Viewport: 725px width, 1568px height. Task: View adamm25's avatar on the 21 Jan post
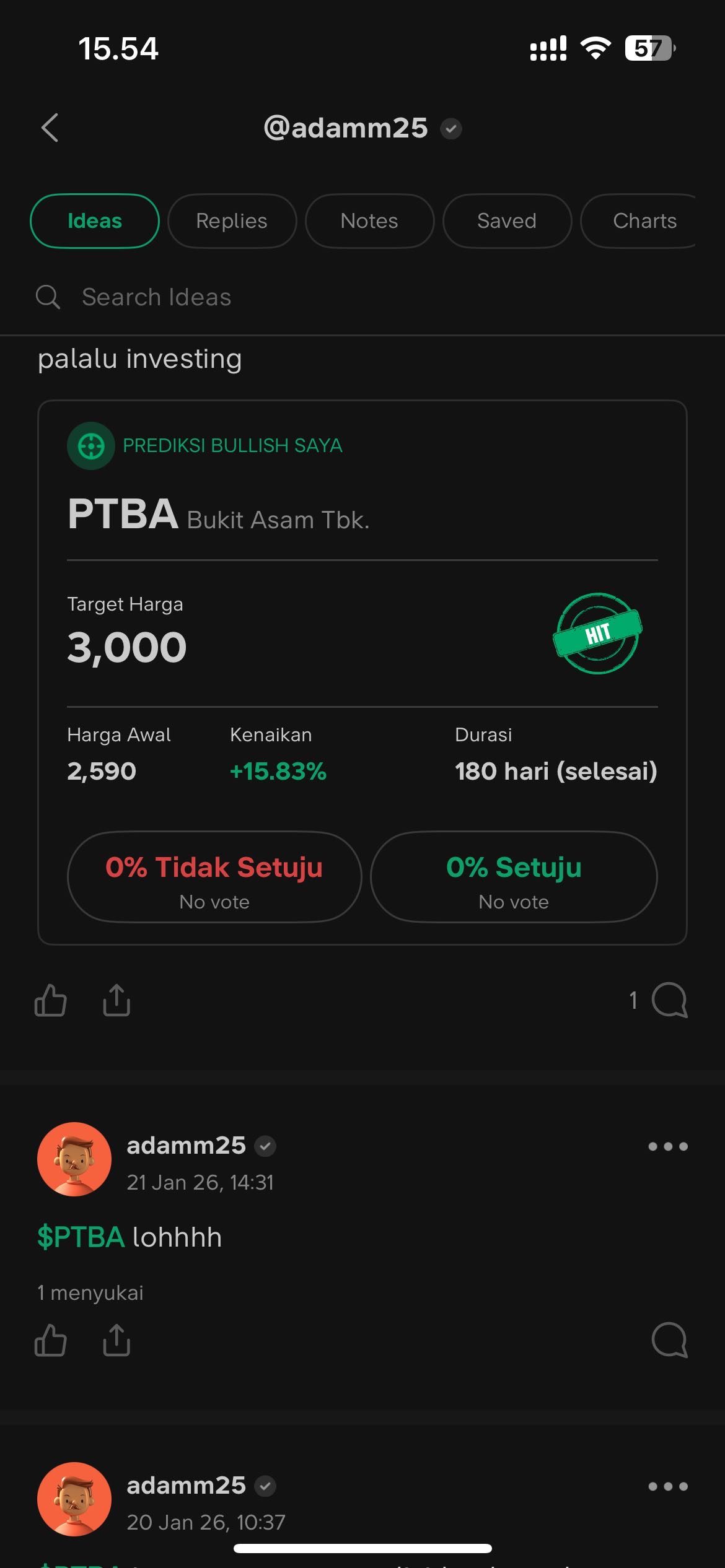(x=74, y=1159)
